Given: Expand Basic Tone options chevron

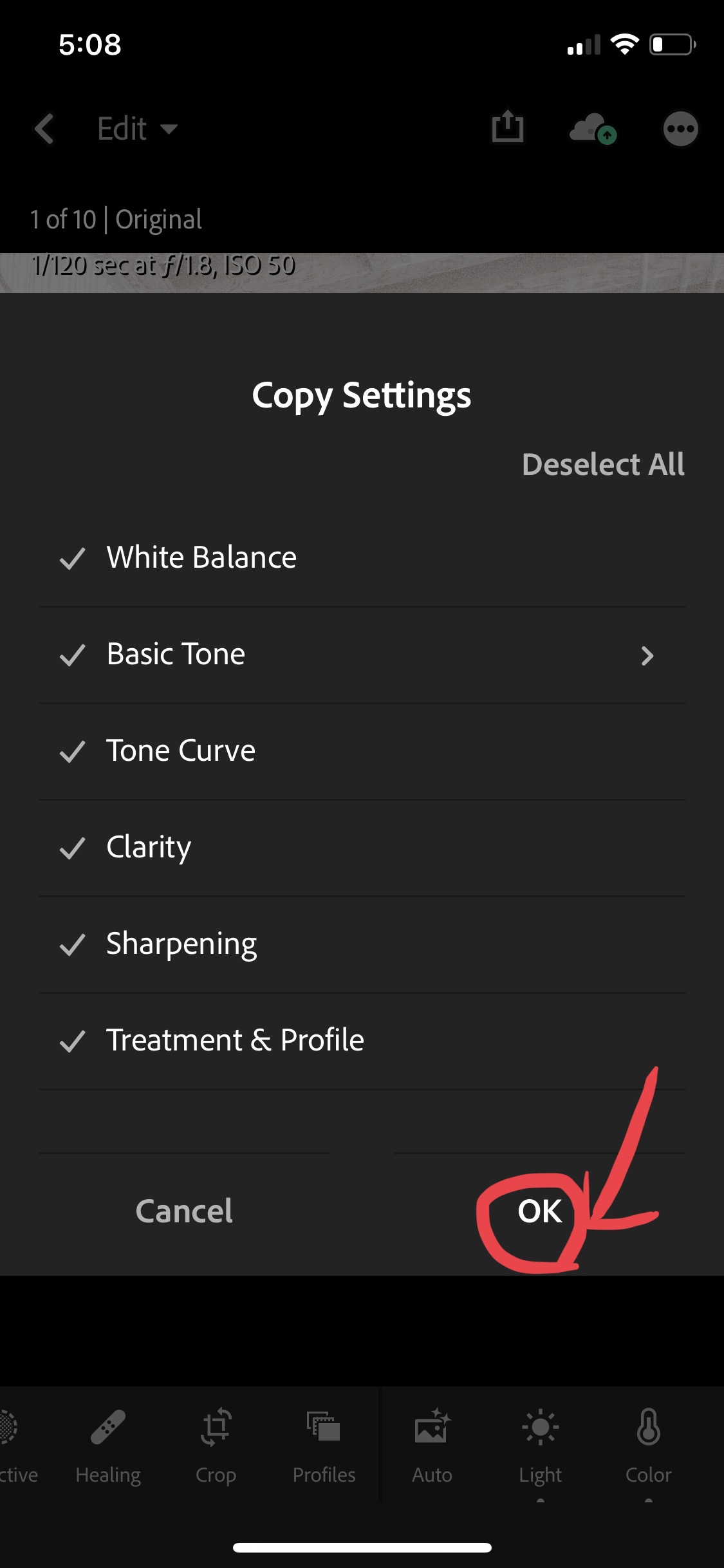Looking at the screenshot, I should click(647, 655).
